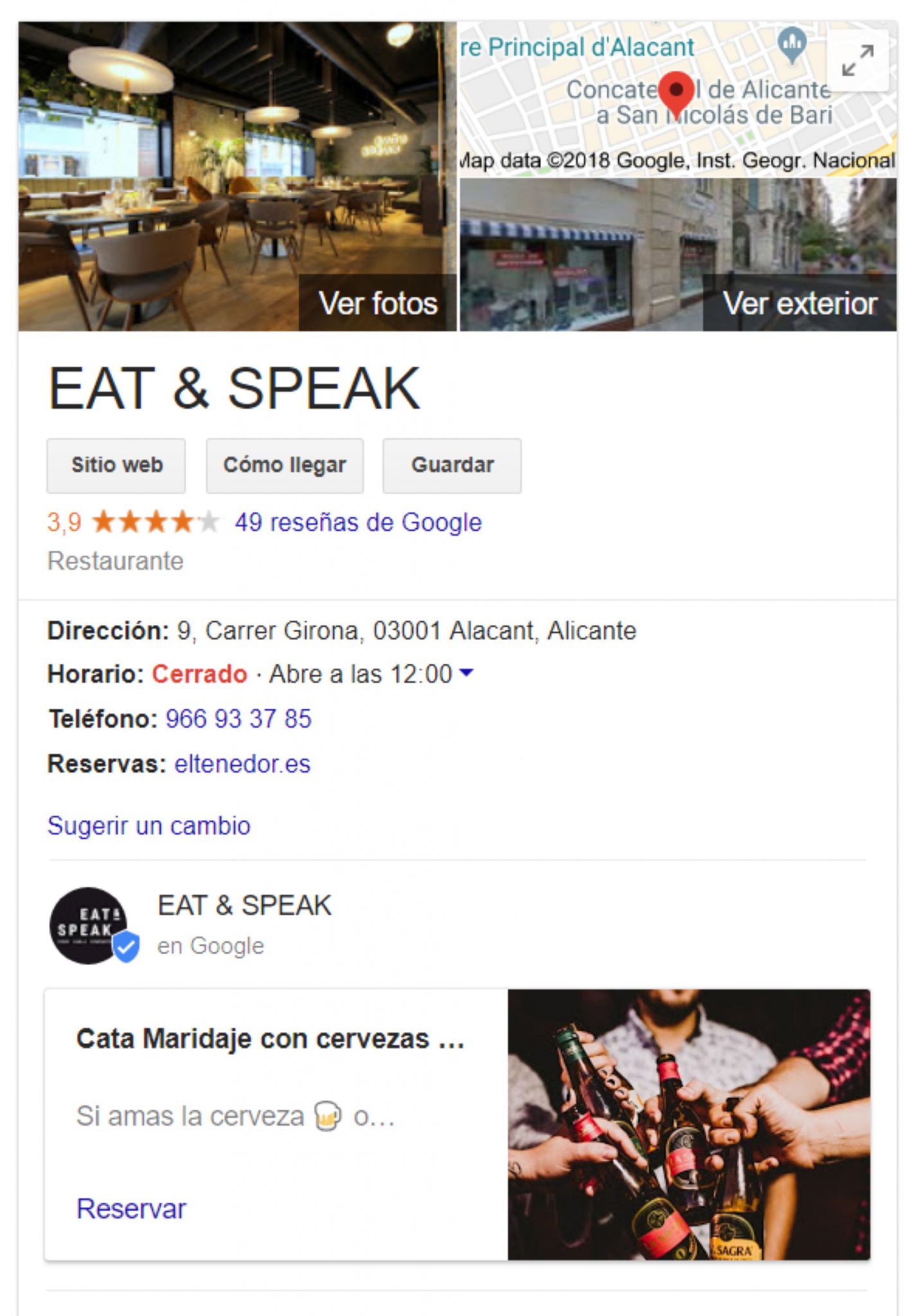923x1316 pixels.
Task: Open the Cata Maridaje con cervezas post
Action: [270, 1039]
